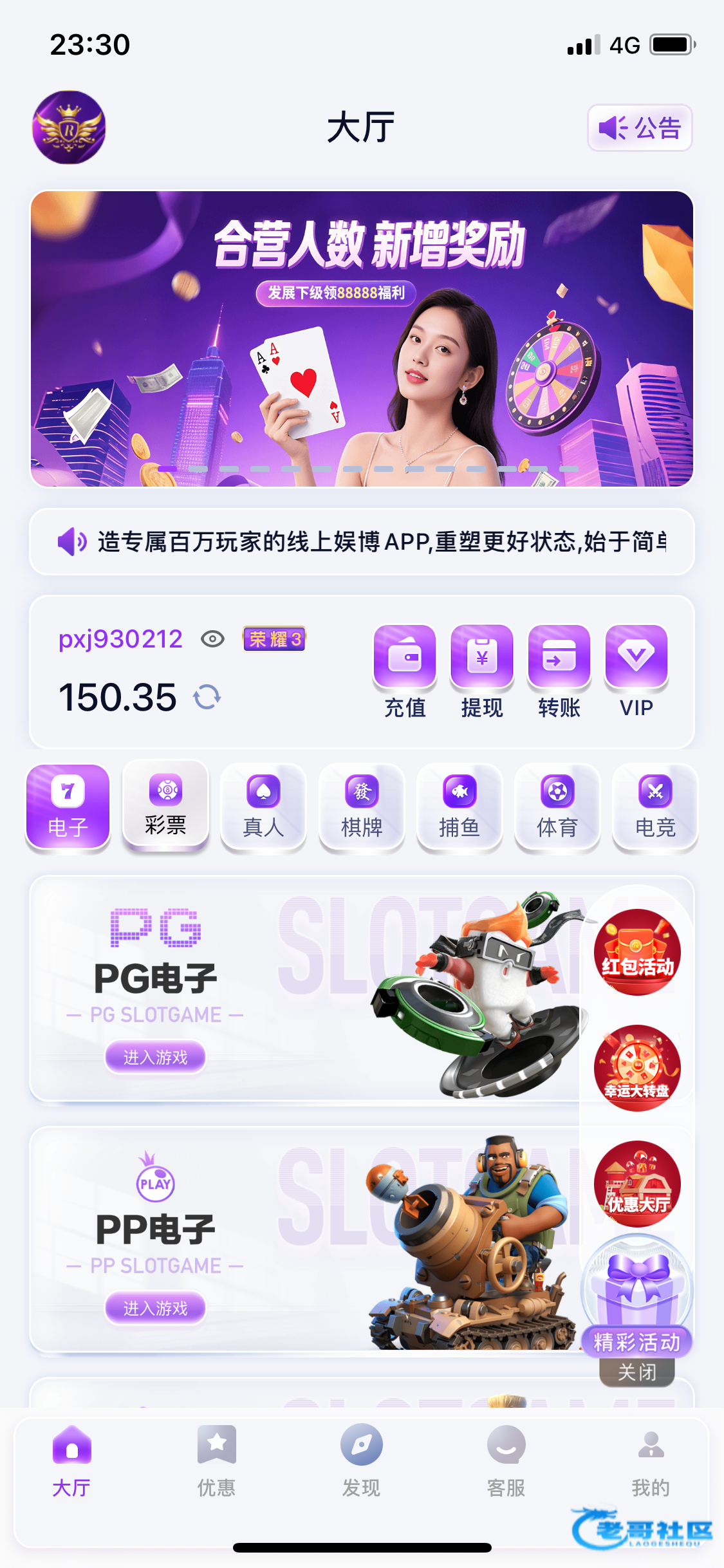Image resolution: width=724 pixels, height=1568 pixels.
Task: Switch to the 体育 category
Action: [557, 807]
